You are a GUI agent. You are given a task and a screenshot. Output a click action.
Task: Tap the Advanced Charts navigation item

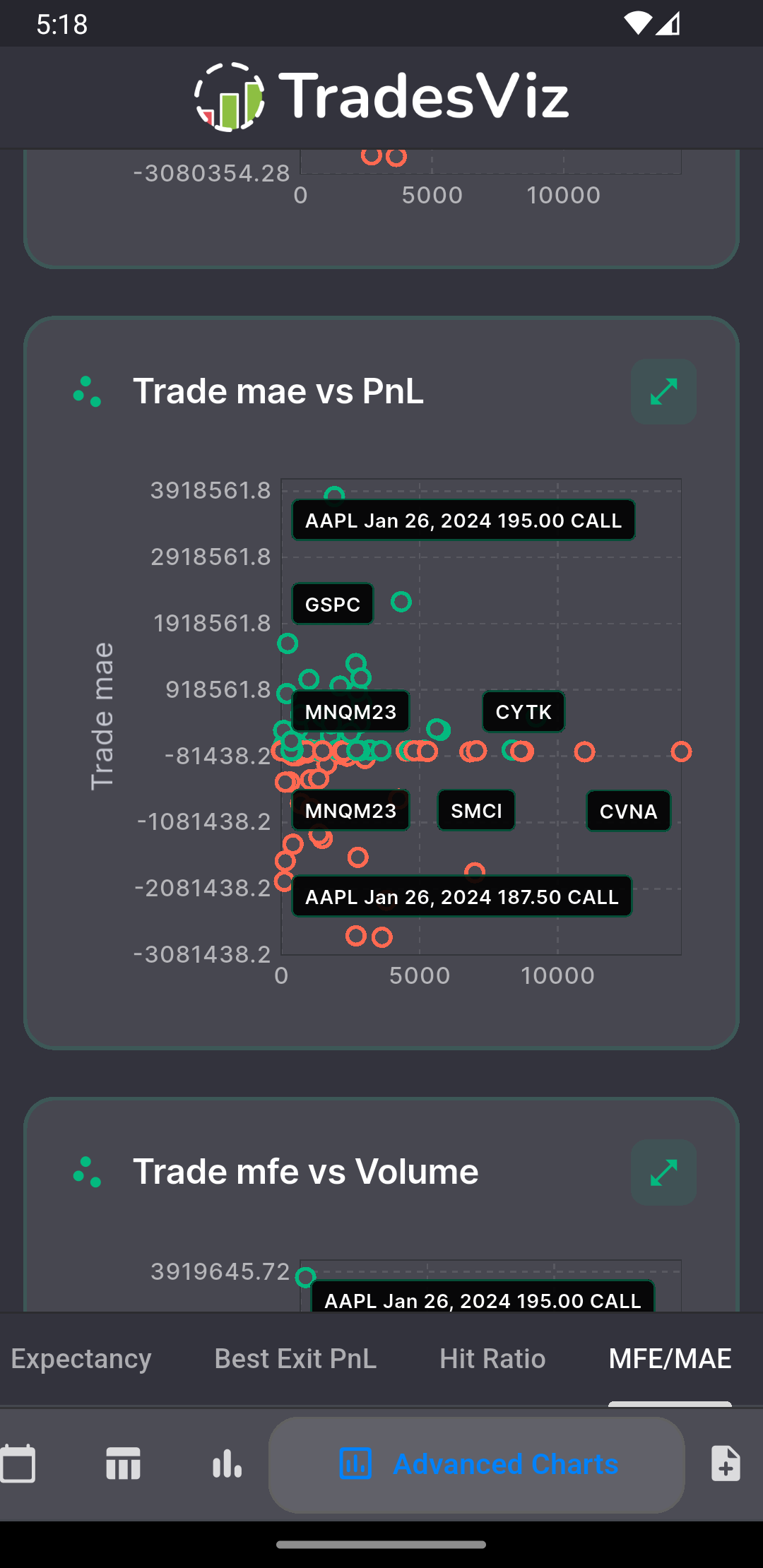(x=477, y=1465)
